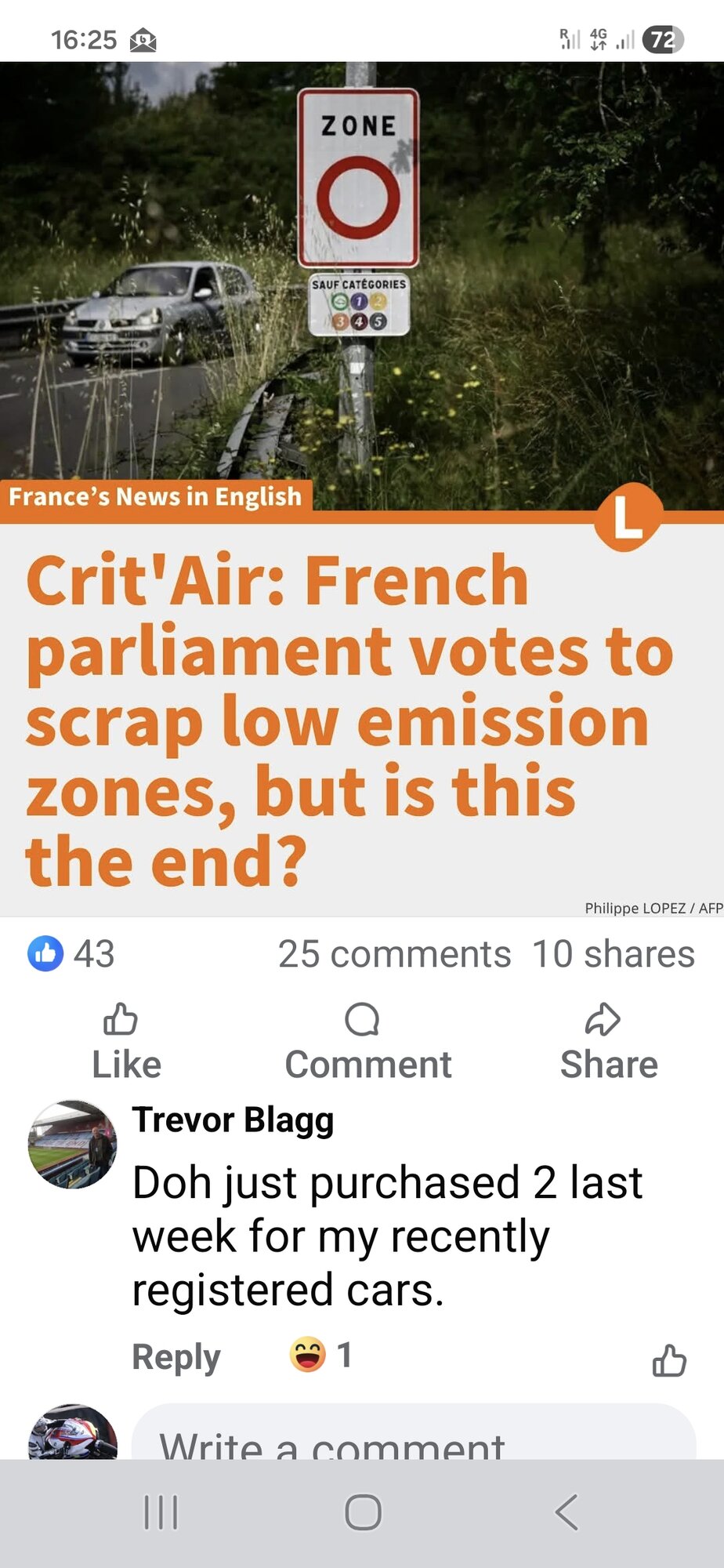Viewport: 724px width, 1568px height.
Task: Reply to Trevor Blagg's comment
Action: click(x=176, y=1356)
